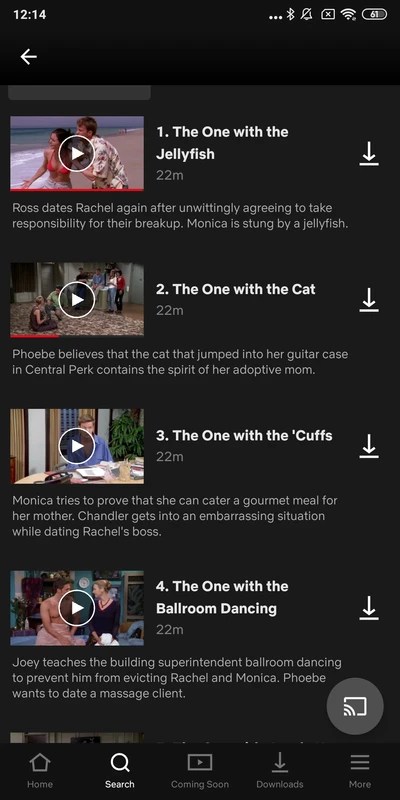Play episode The One with the 'Cuffs
The width and height of the screenshot is (400, 800).
[77, 446]
